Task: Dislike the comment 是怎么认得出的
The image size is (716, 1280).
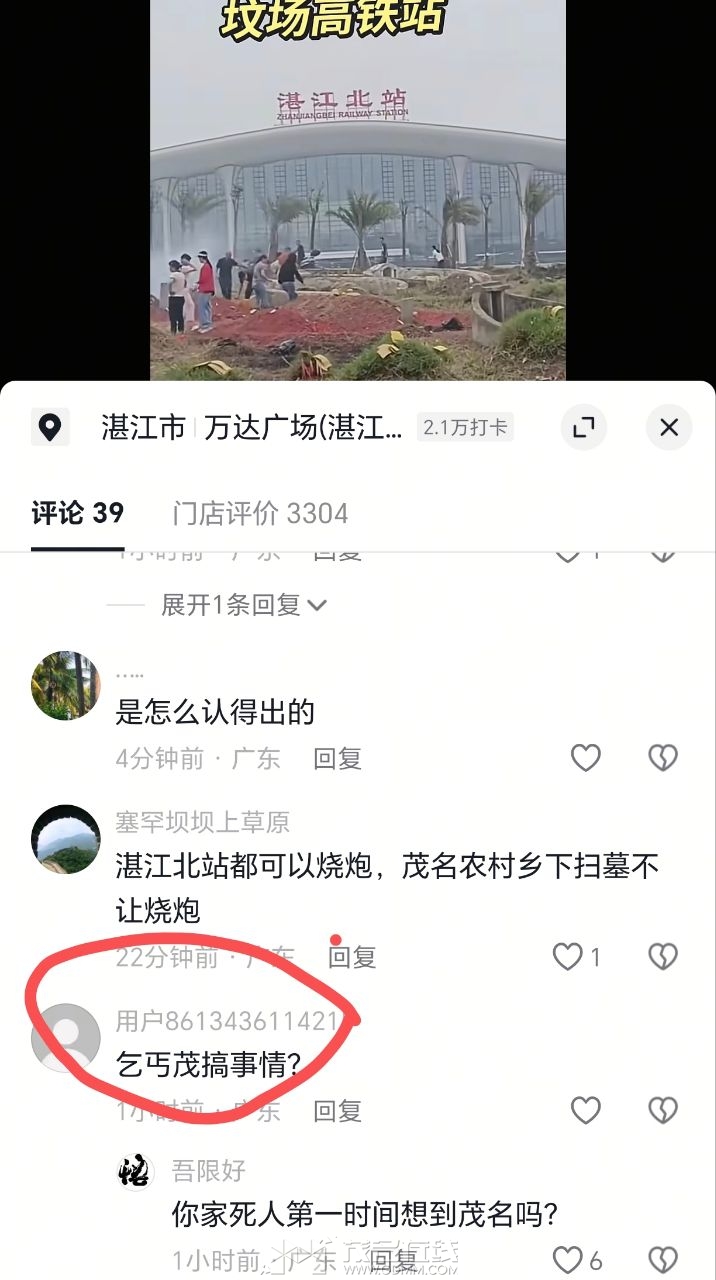Action: pos(663,758)
